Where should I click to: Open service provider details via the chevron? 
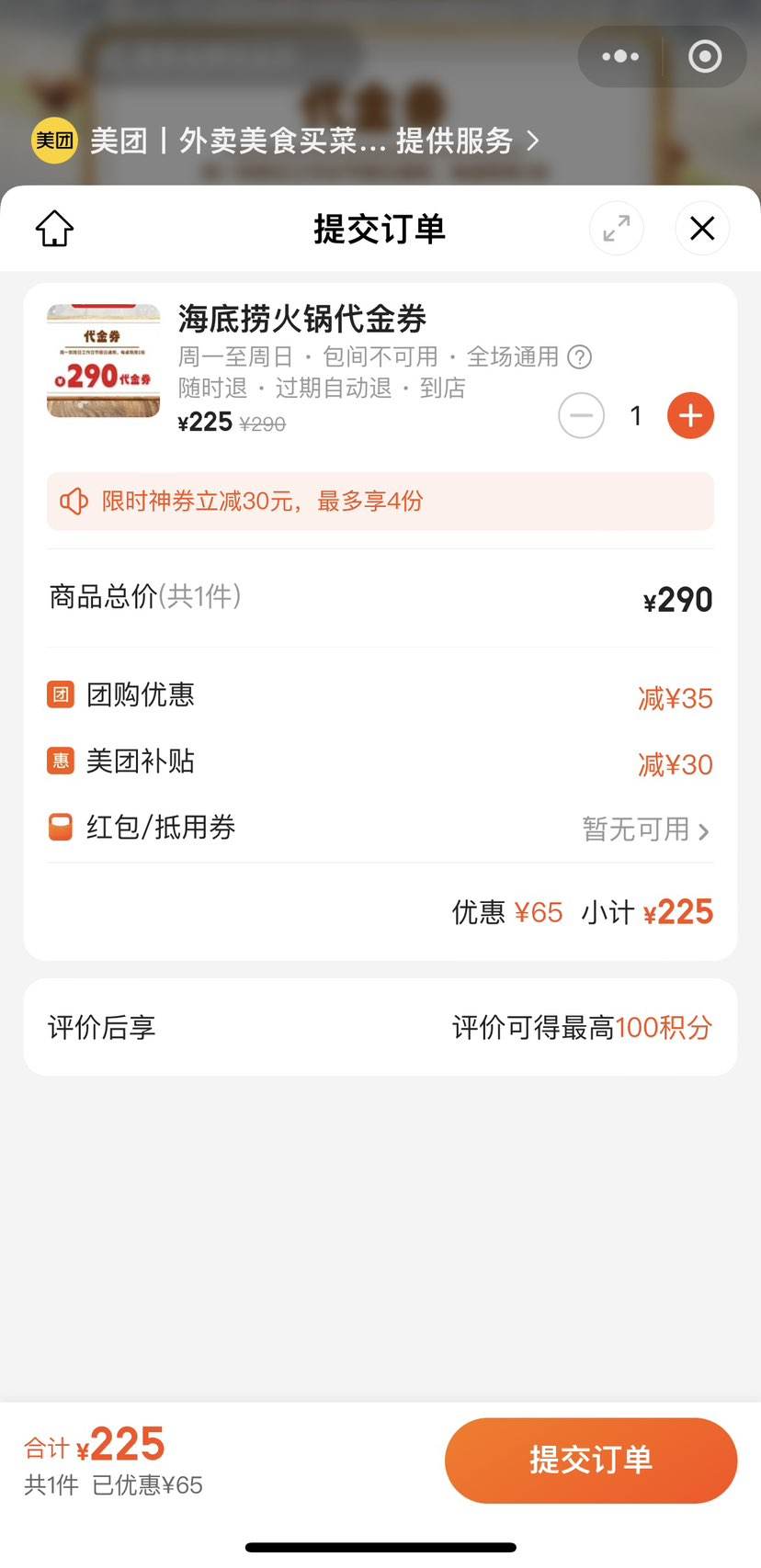[x=531, y=141]
